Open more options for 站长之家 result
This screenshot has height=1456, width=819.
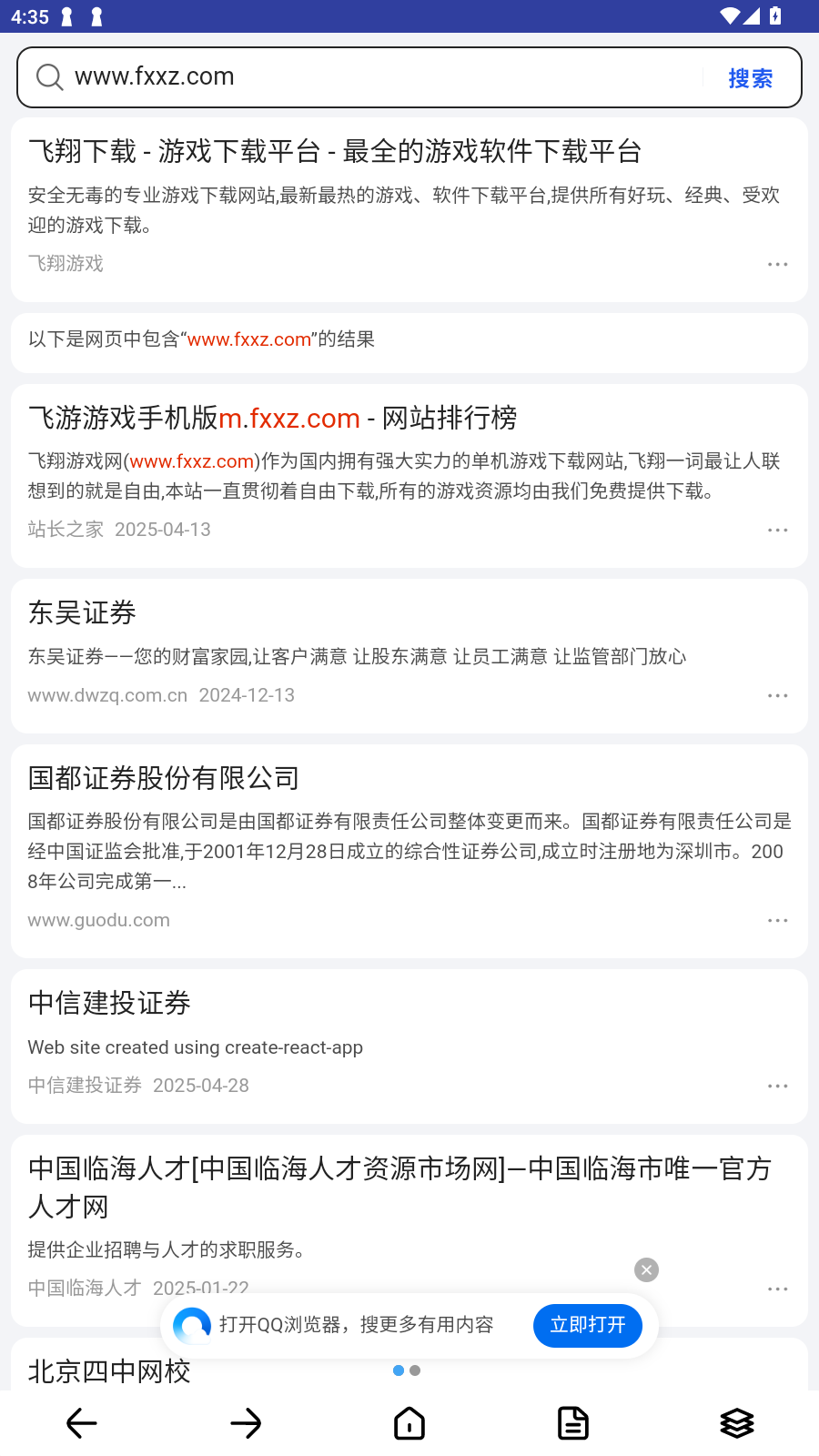(x=777, y=530)
